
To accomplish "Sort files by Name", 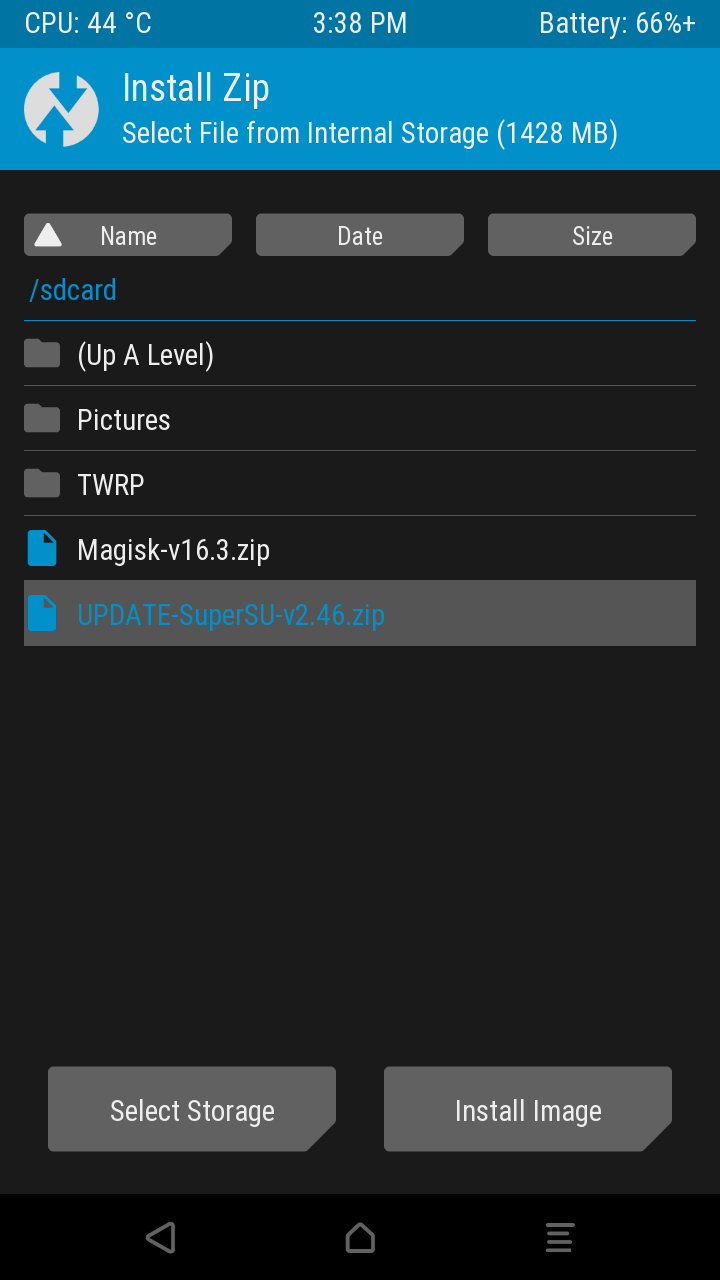I will (128, 236).
